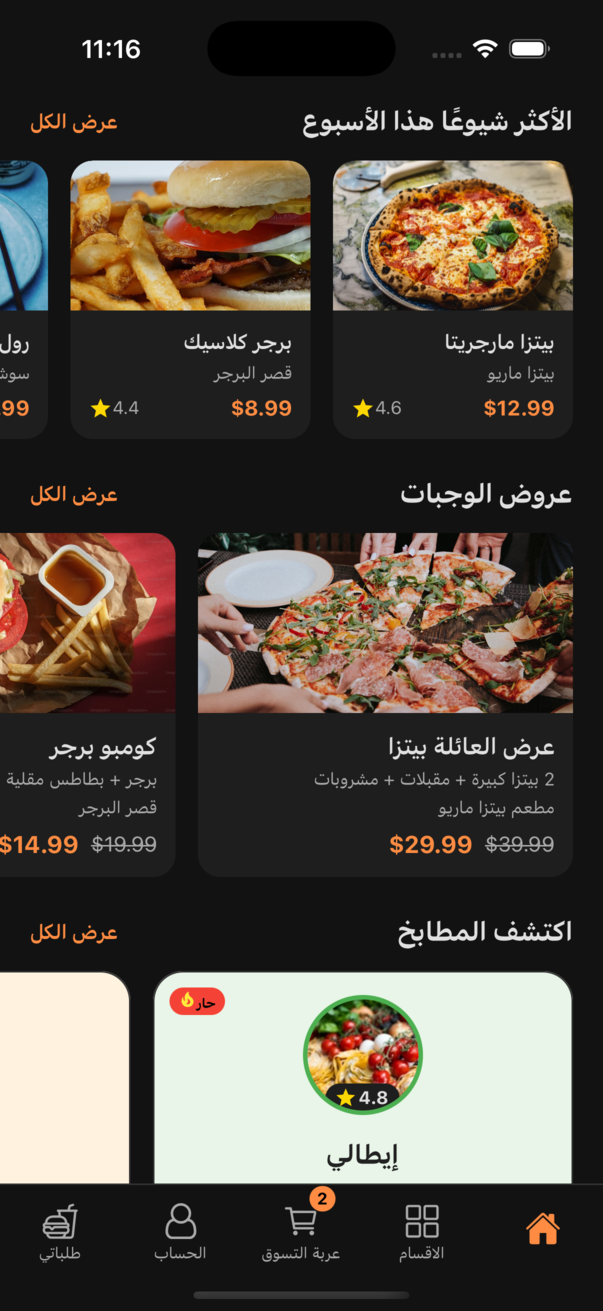View all in عروض الوجبات
The width and height of the screenshot is (603, 1311).
coord(74,494)
